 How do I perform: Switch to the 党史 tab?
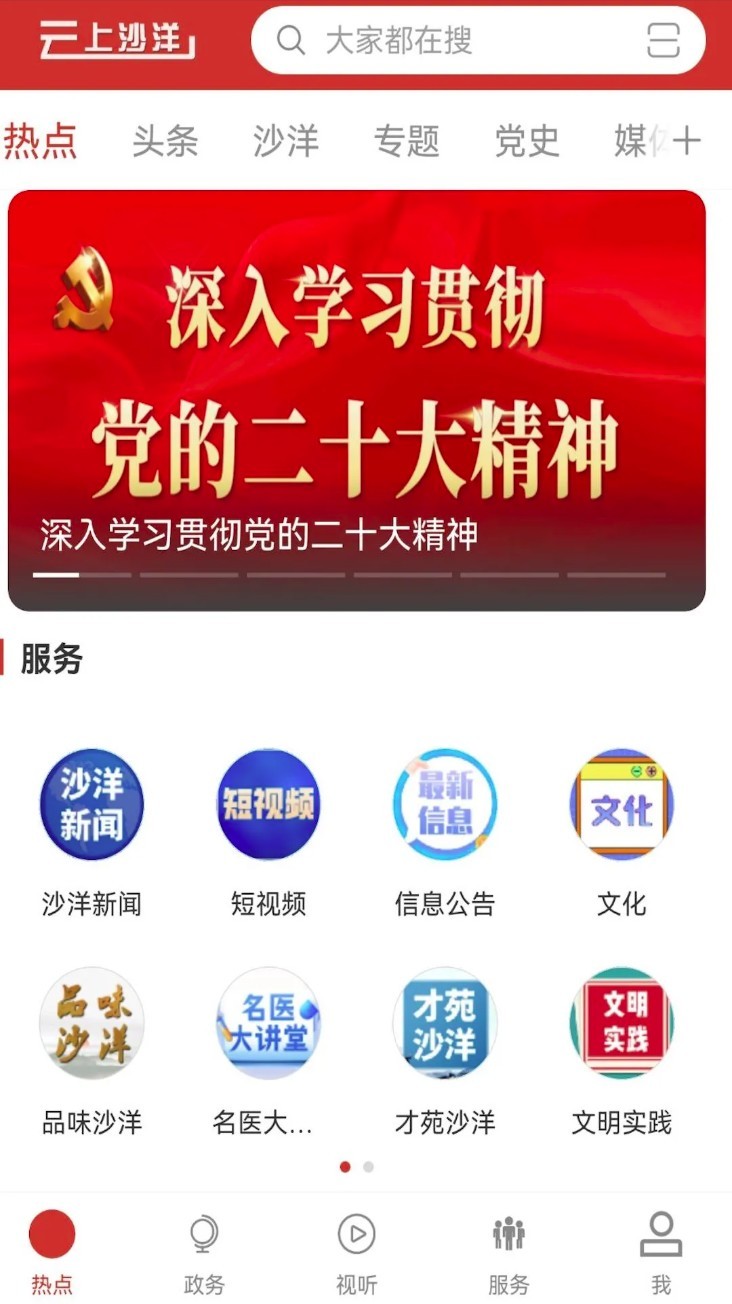(525, 140)
